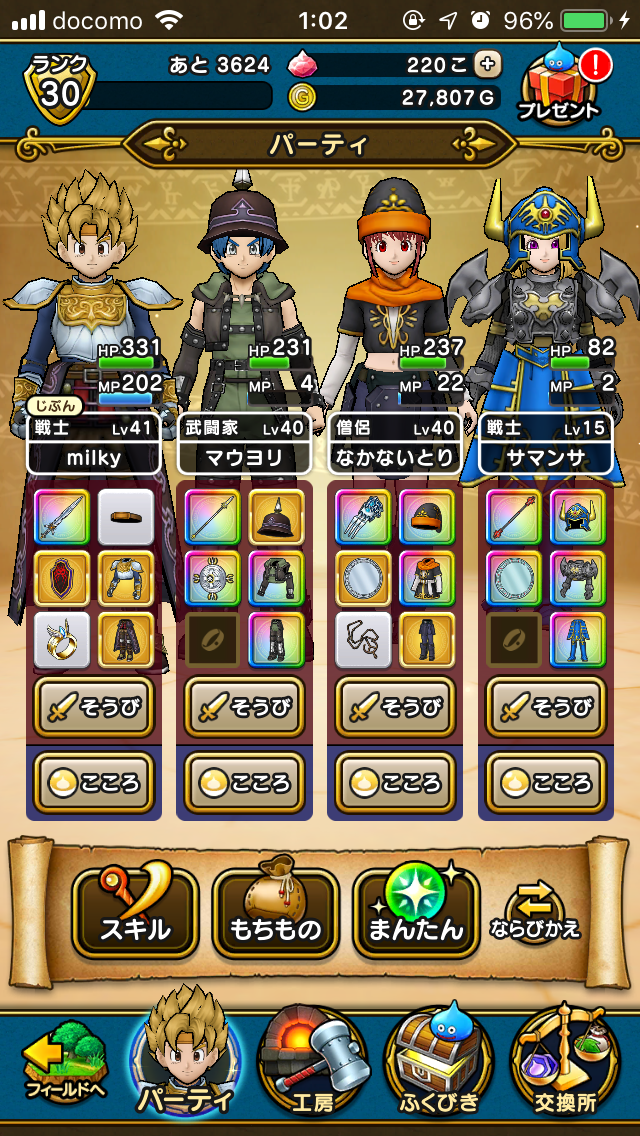Screen dimensions: 640x1136
Task: Tap まんたん to fully heal party
Action: [x=416, y=913]
